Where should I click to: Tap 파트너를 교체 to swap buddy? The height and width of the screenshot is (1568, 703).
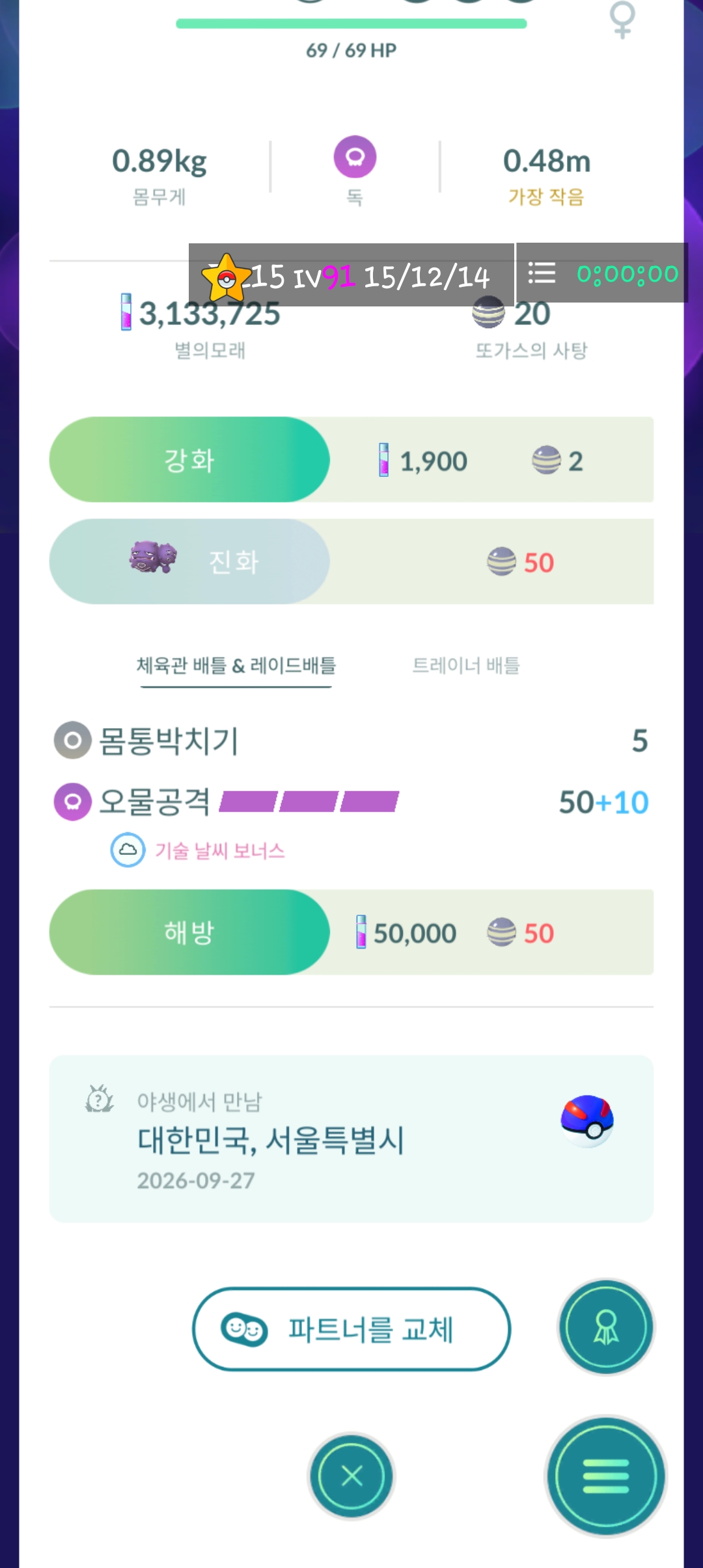(x=351, y=1329)
